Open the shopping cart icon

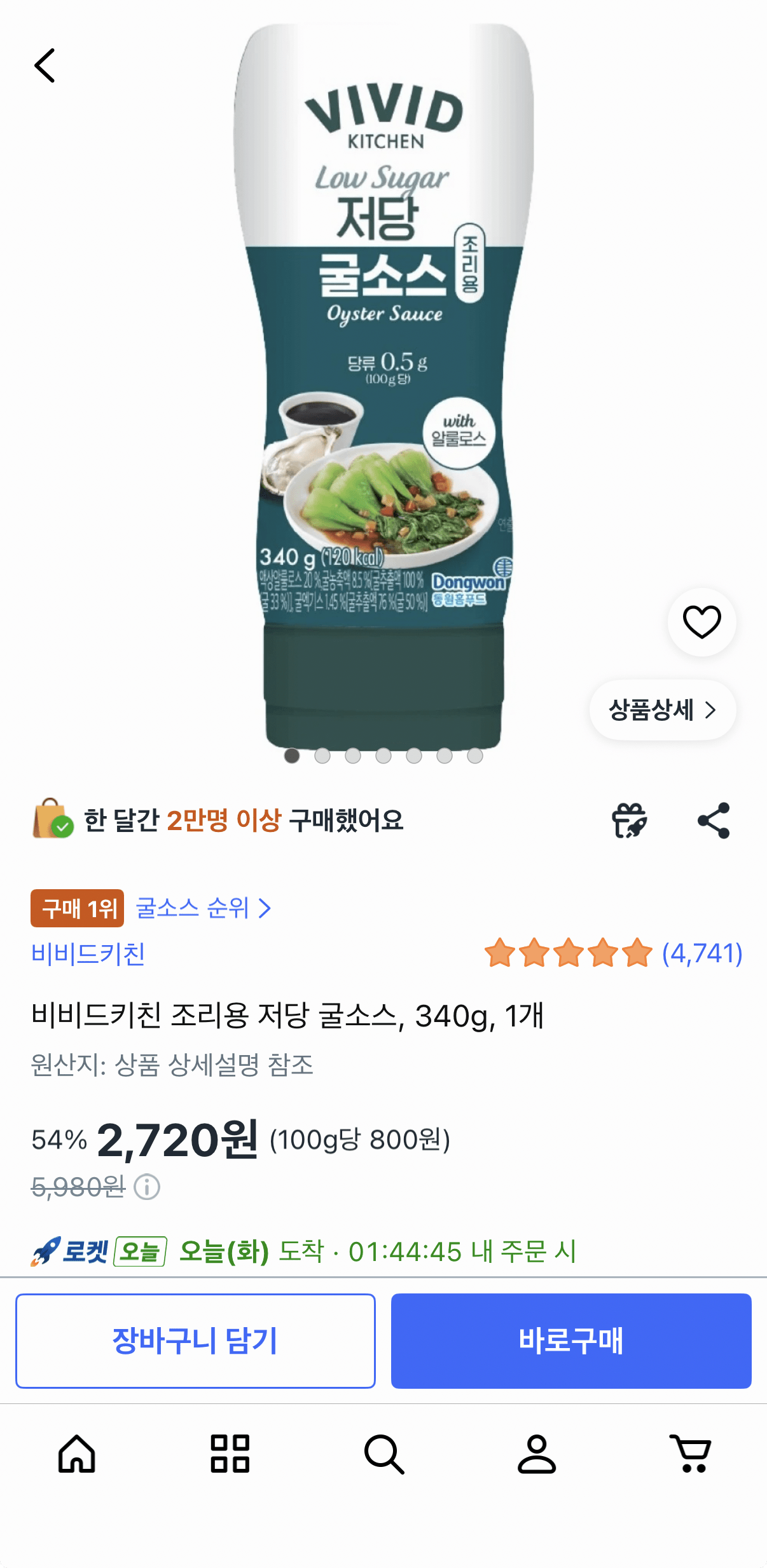(691, 1452)
